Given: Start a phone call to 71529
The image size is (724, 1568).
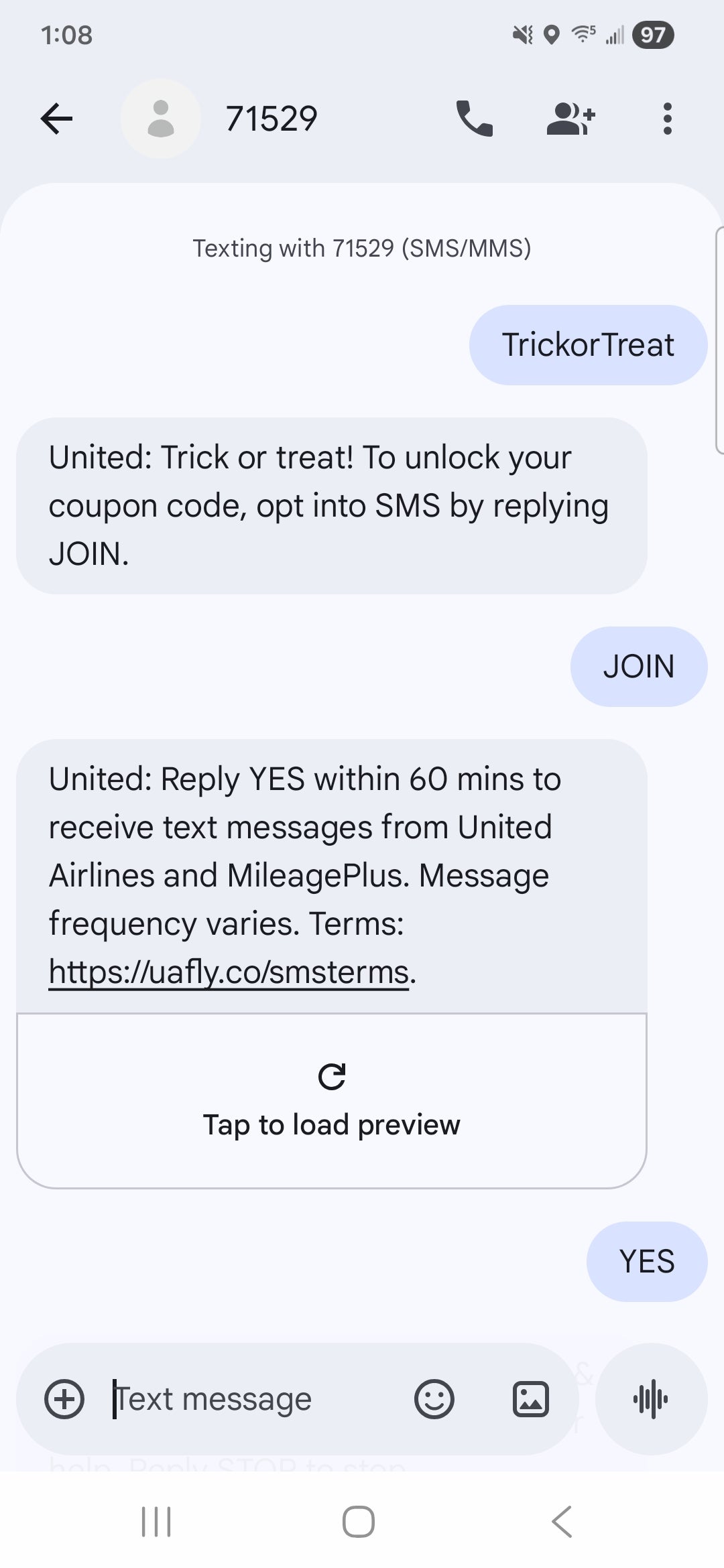Looking at the screenshot, I should [x=475, y=118].
